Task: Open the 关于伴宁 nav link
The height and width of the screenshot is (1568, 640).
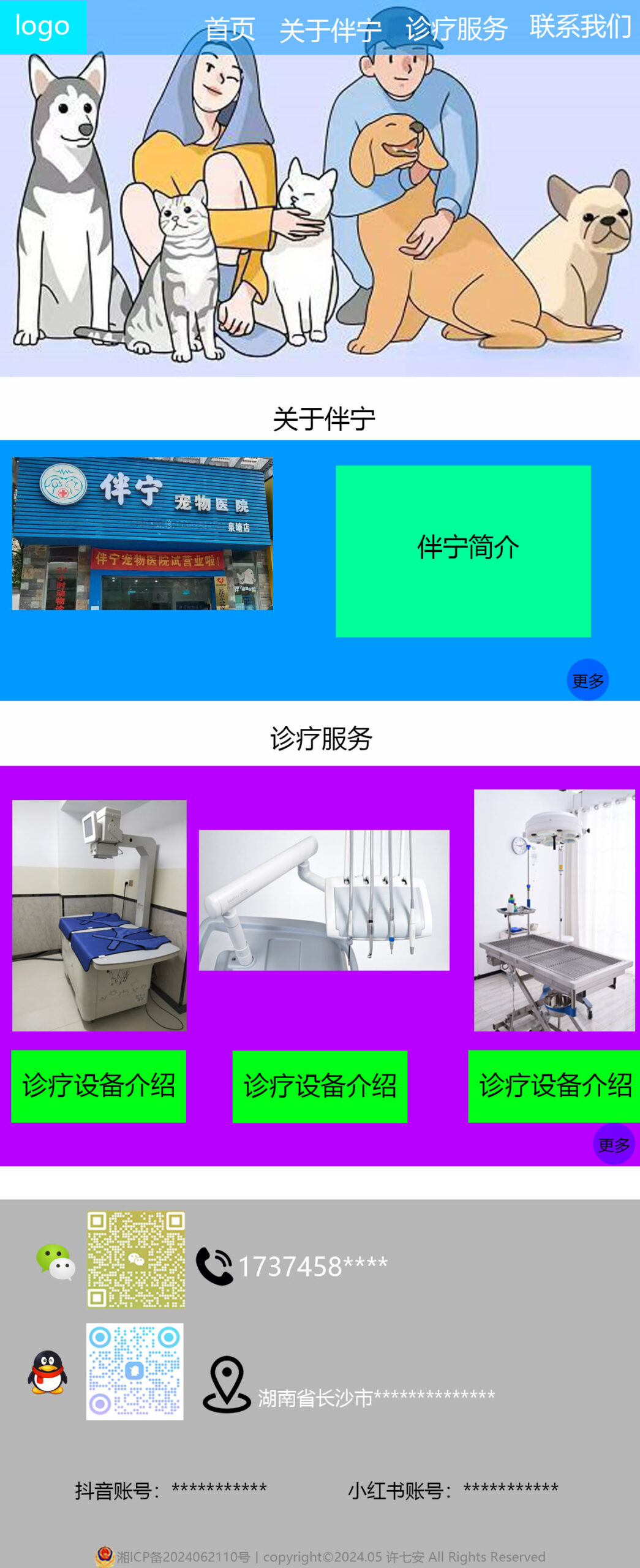Action: tap(330, 30)
